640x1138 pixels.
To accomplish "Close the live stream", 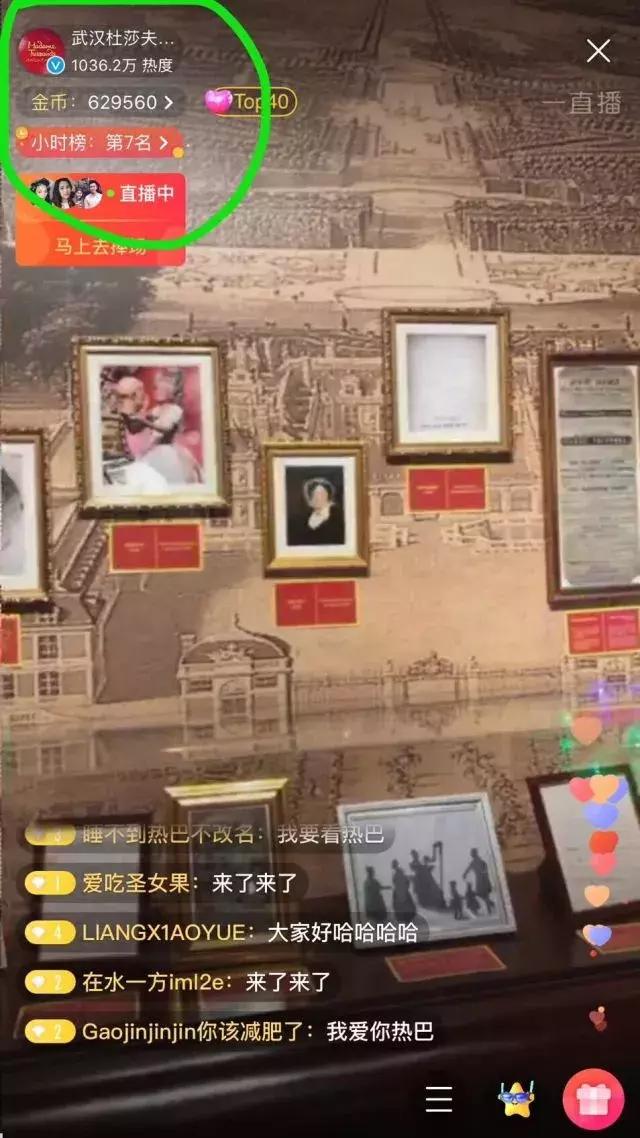I will 598,51.
